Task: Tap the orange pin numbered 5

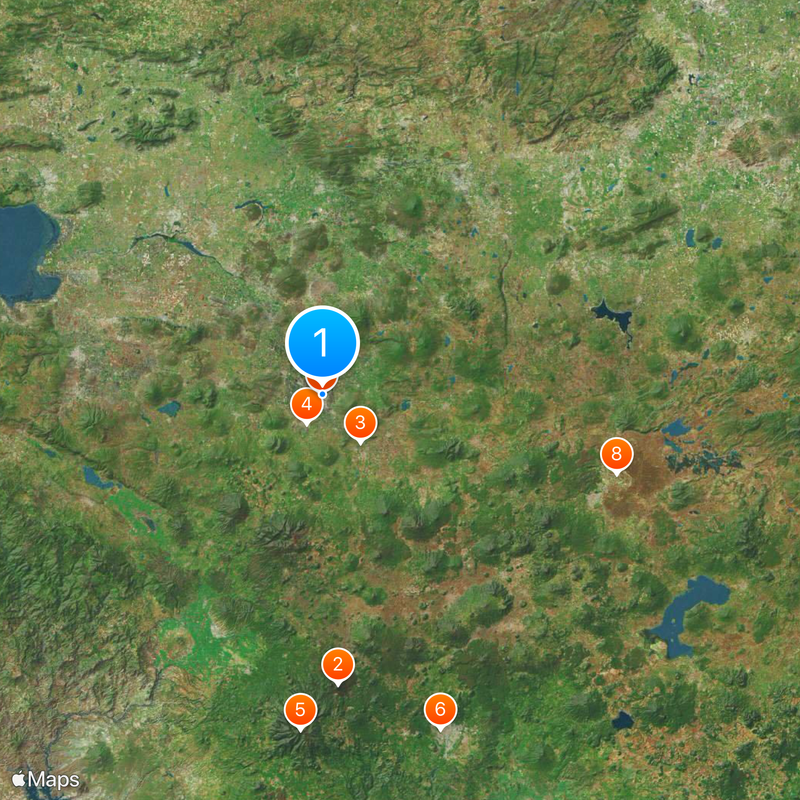Action: [300, 710]
